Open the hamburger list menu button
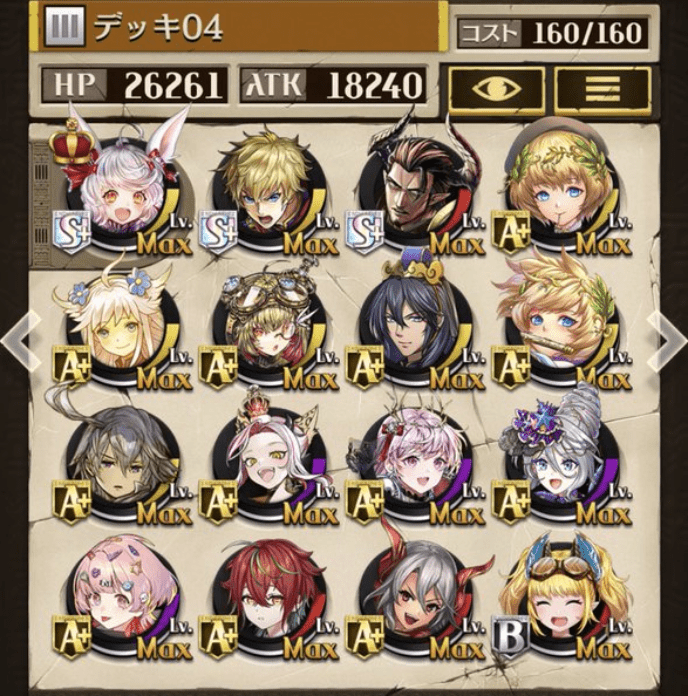 pyautogui.click(x=602, y=90)
